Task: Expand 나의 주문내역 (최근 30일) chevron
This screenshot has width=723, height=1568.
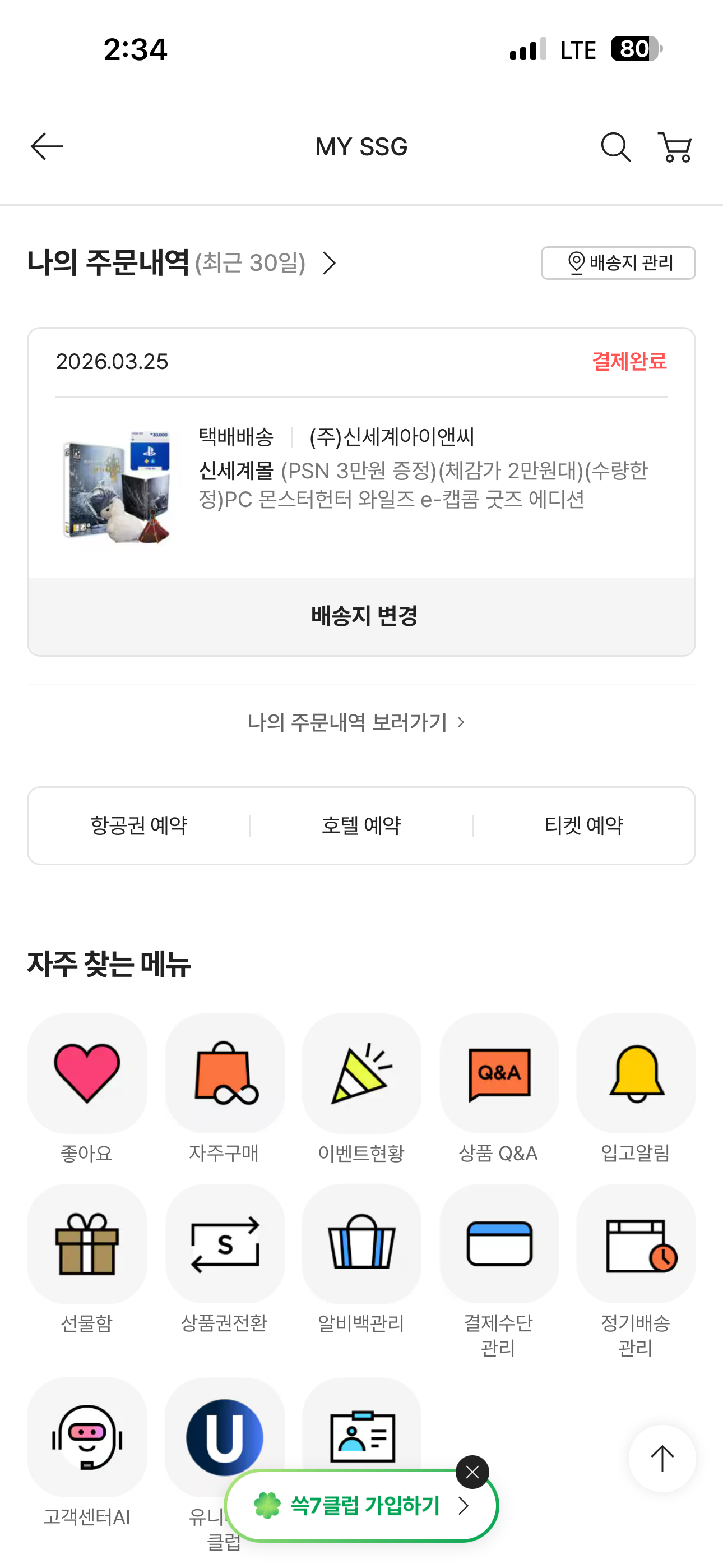Action: click(x=329, y=263)
